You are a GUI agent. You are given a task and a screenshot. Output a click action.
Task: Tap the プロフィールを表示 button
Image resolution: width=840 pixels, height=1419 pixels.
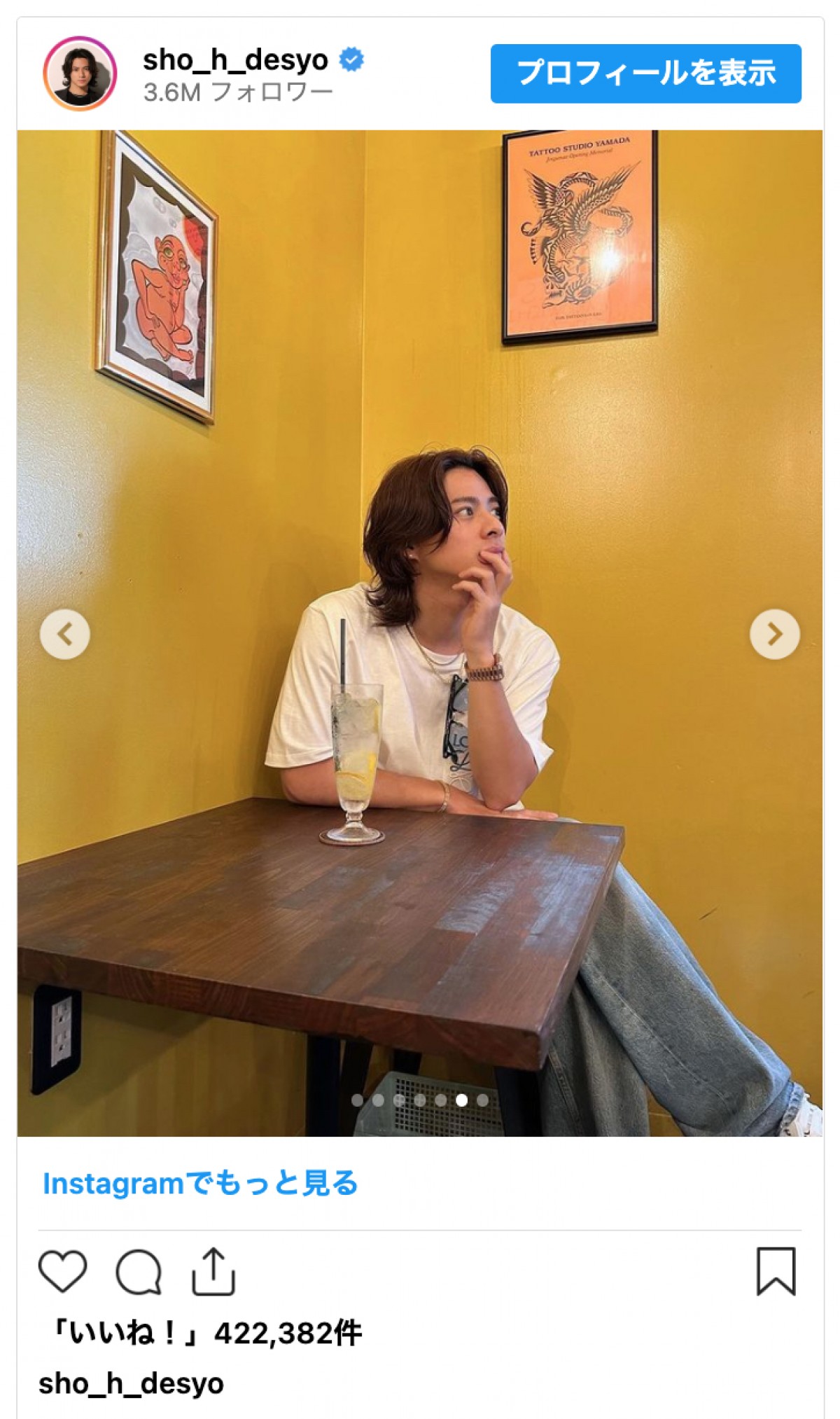pos(645,74)
